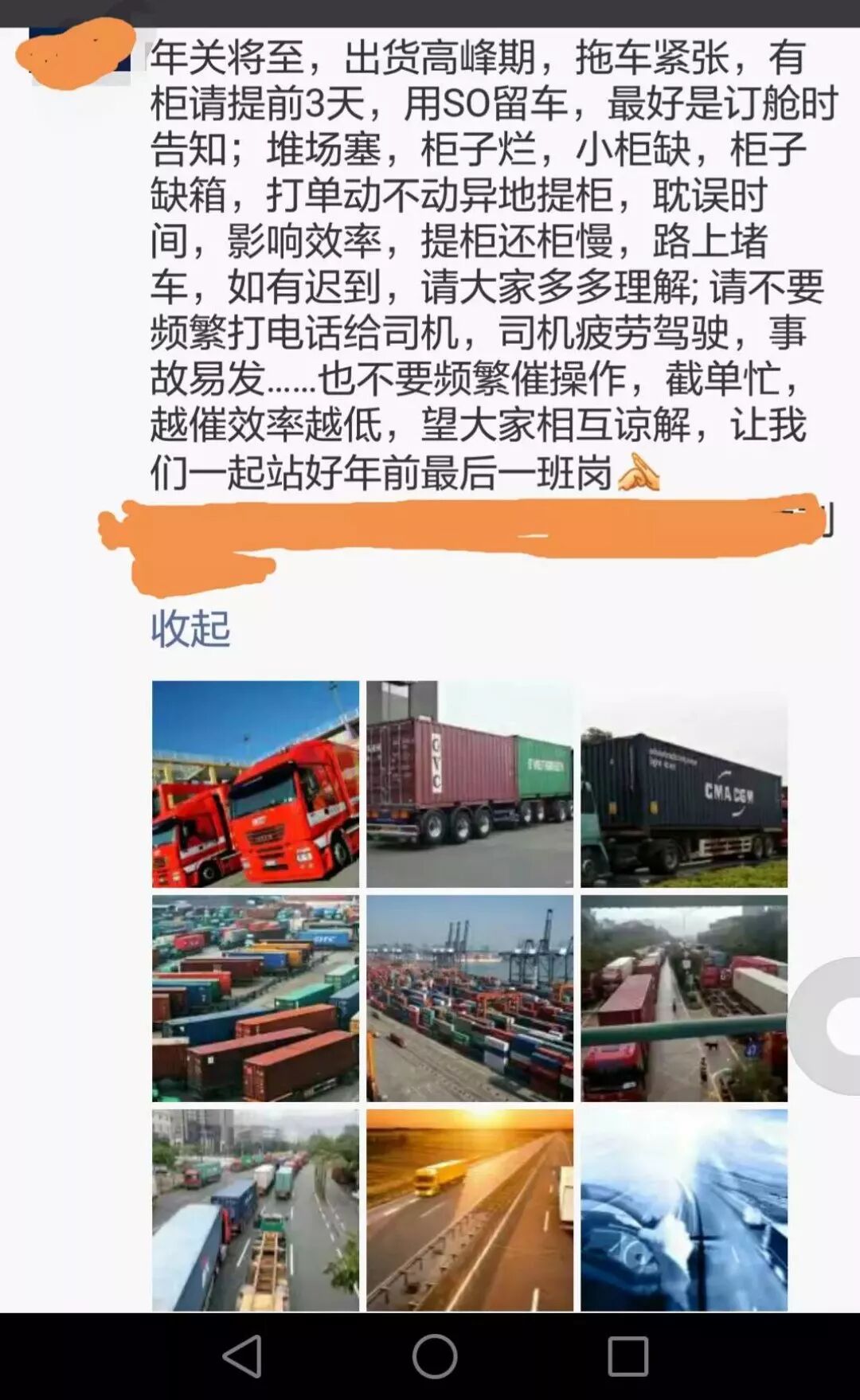Collapse the post with 收起
Screen dimensions: 860x1400
(190, 628)
